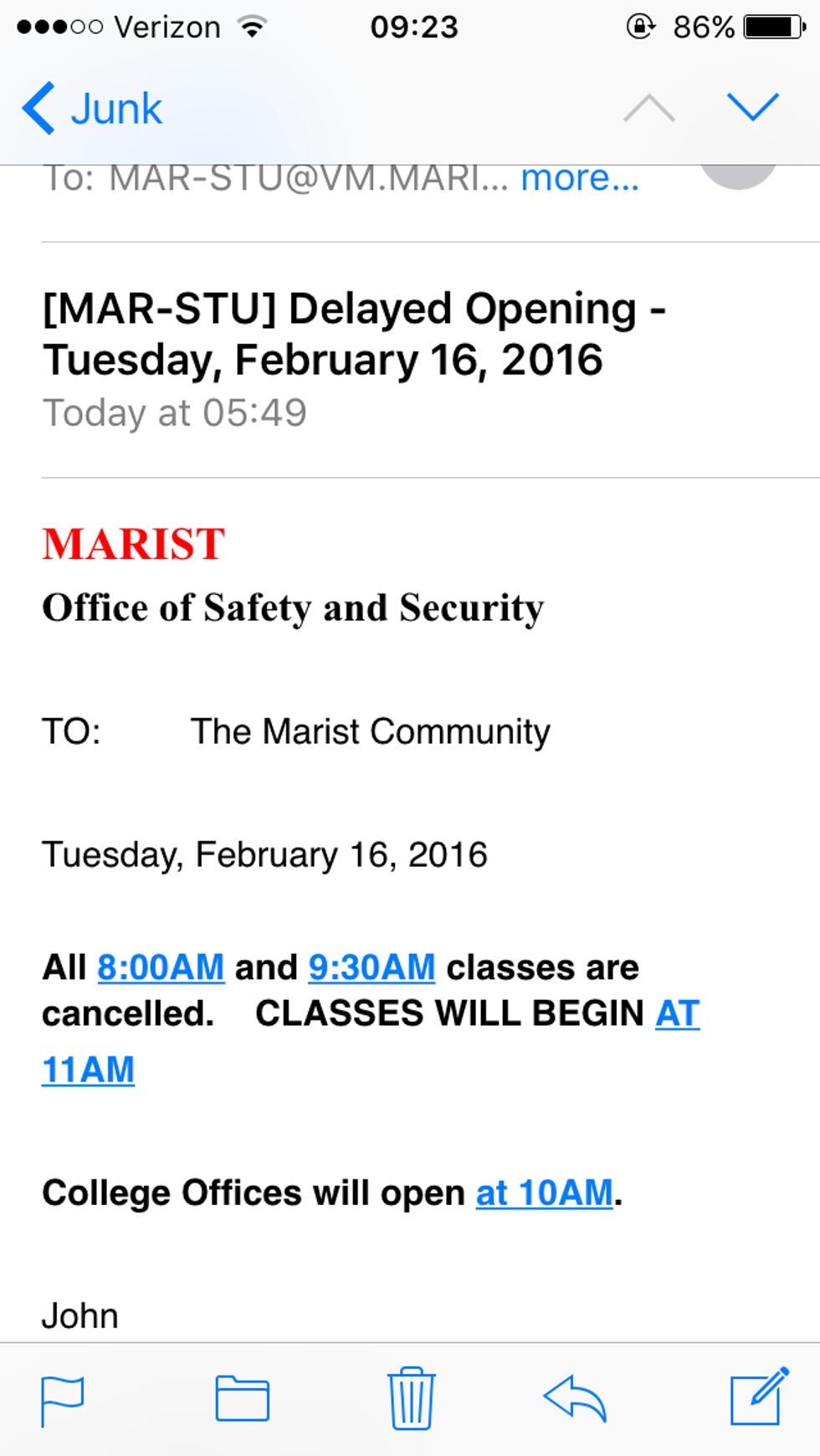Delete this email with the trash icon
Image resolution: width=820 pixels, height=1456 pixels.
(x=411, y=1398)
